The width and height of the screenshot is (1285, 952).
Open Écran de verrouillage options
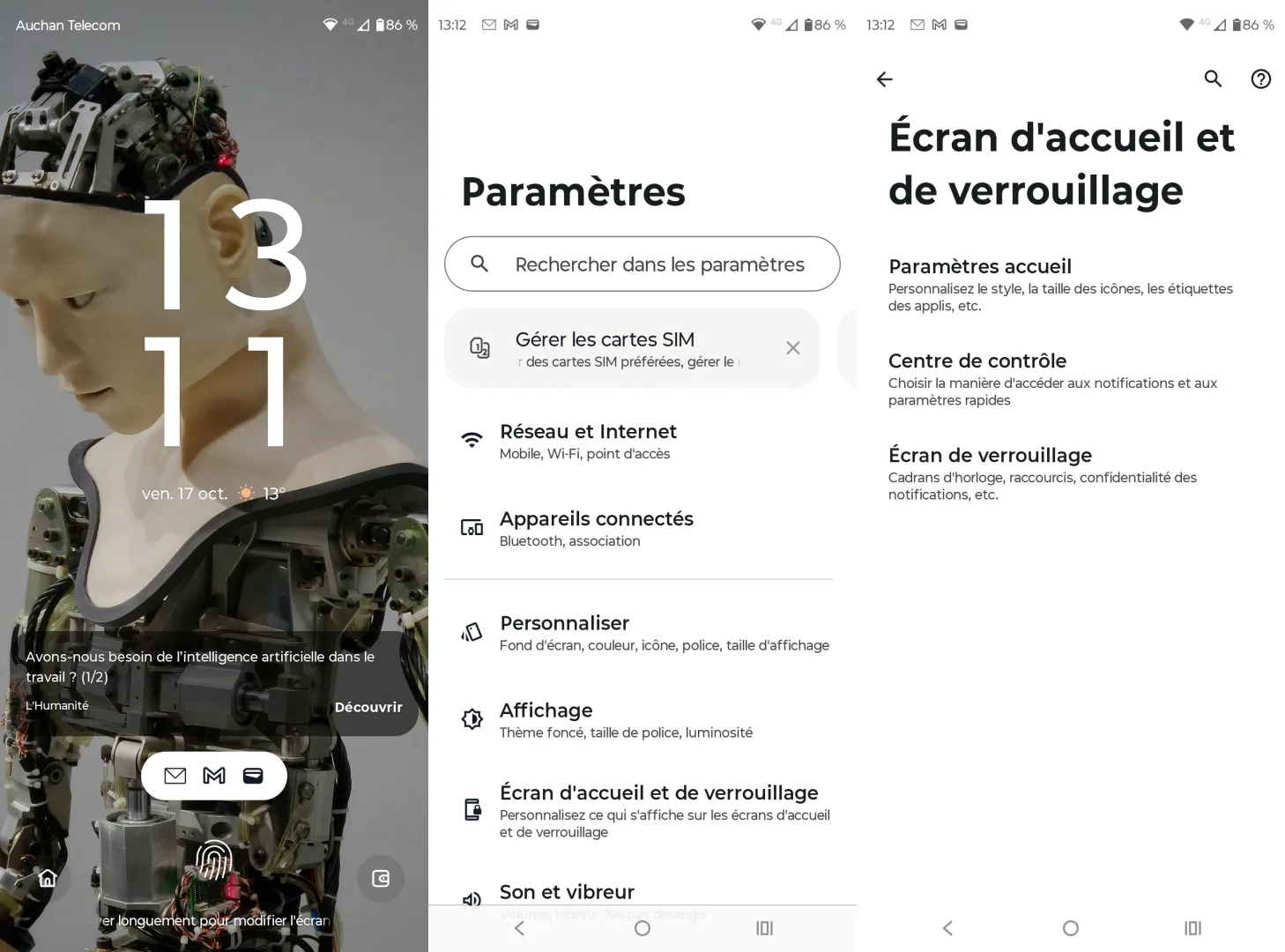click(x=990, y=472)
